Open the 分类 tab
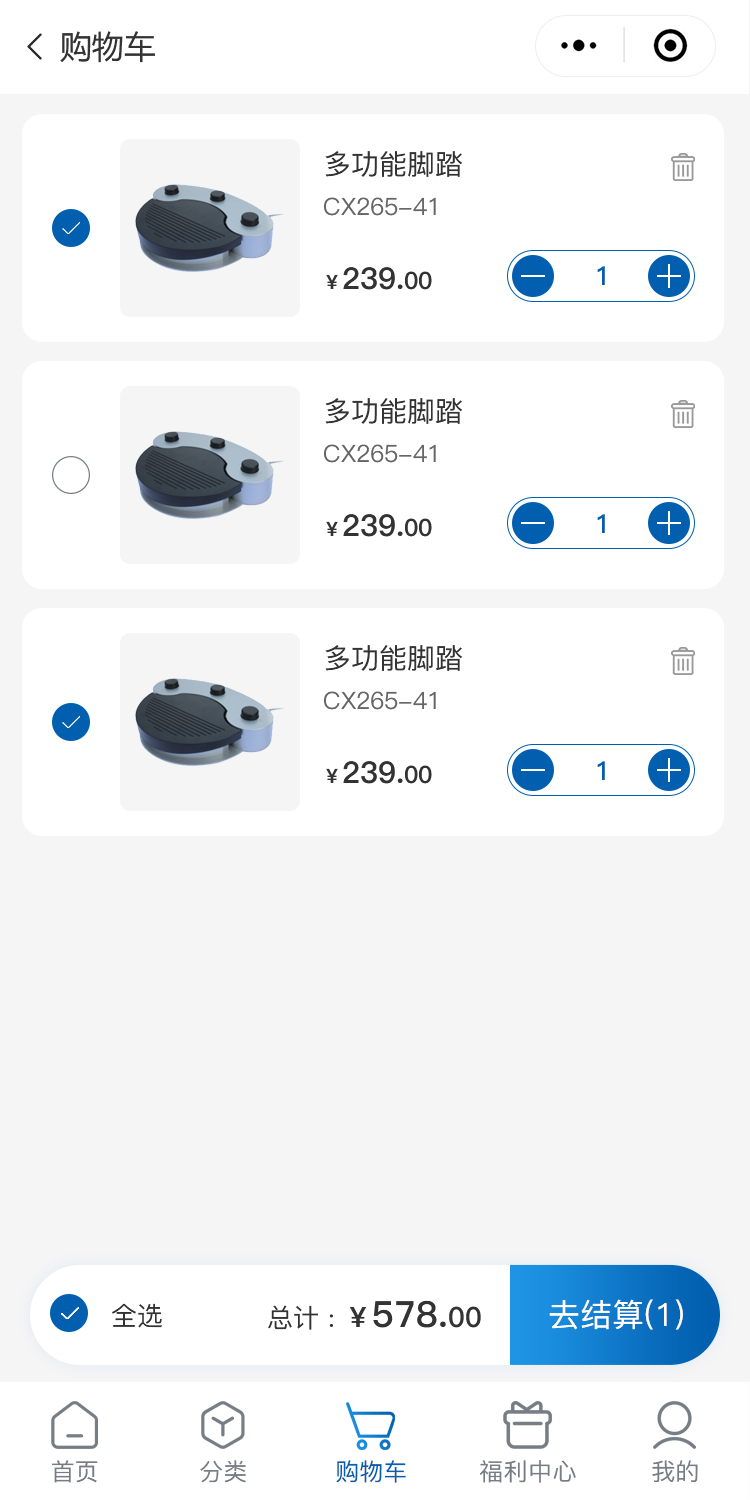The image size is (750, 1500). [223, 1442]
